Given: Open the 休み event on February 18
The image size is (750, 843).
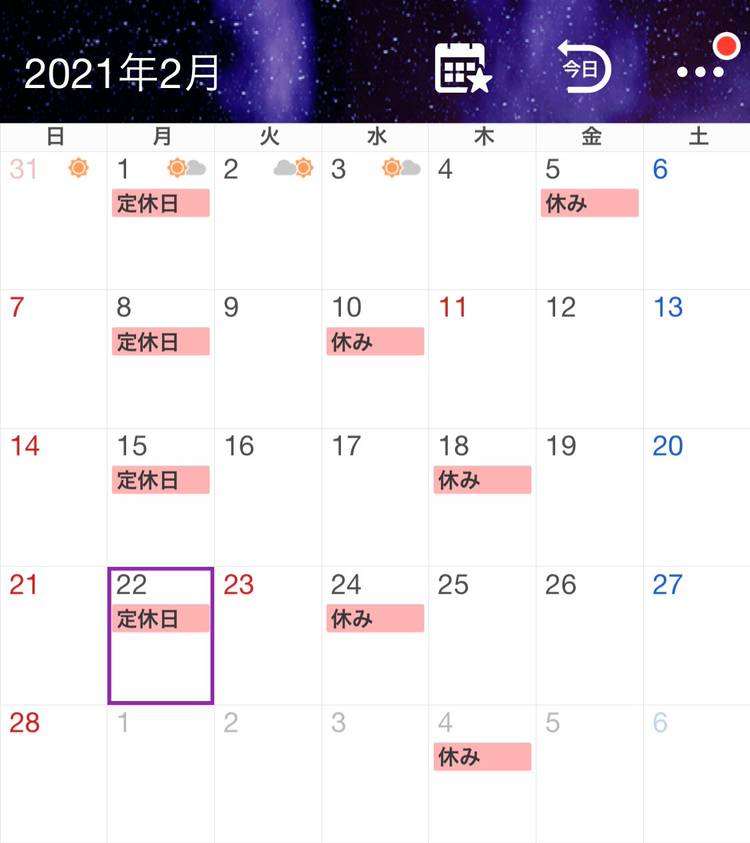Looking at the screenshot, I should (x=482, y=480).
